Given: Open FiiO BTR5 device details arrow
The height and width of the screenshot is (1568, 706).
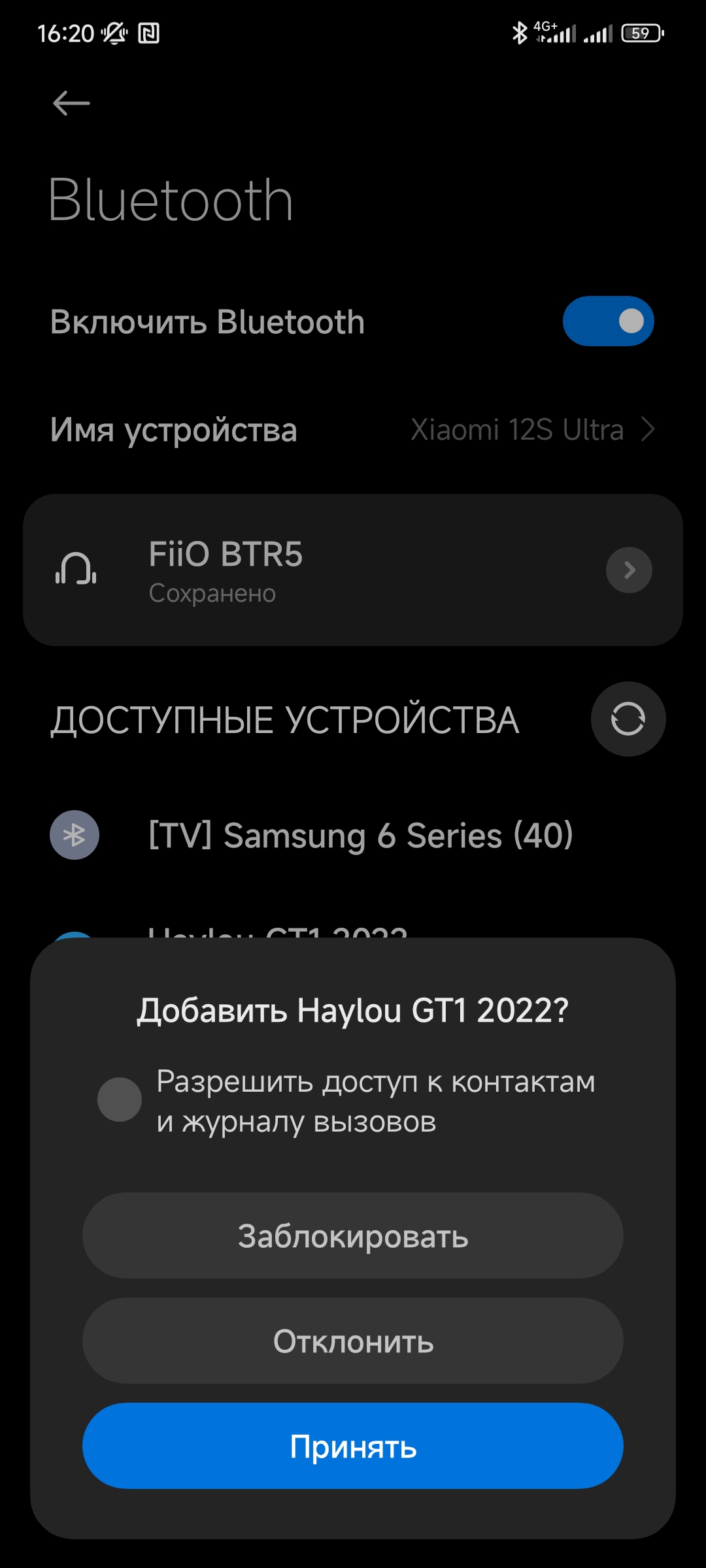Looking at the screenshot, I should 629,570.
